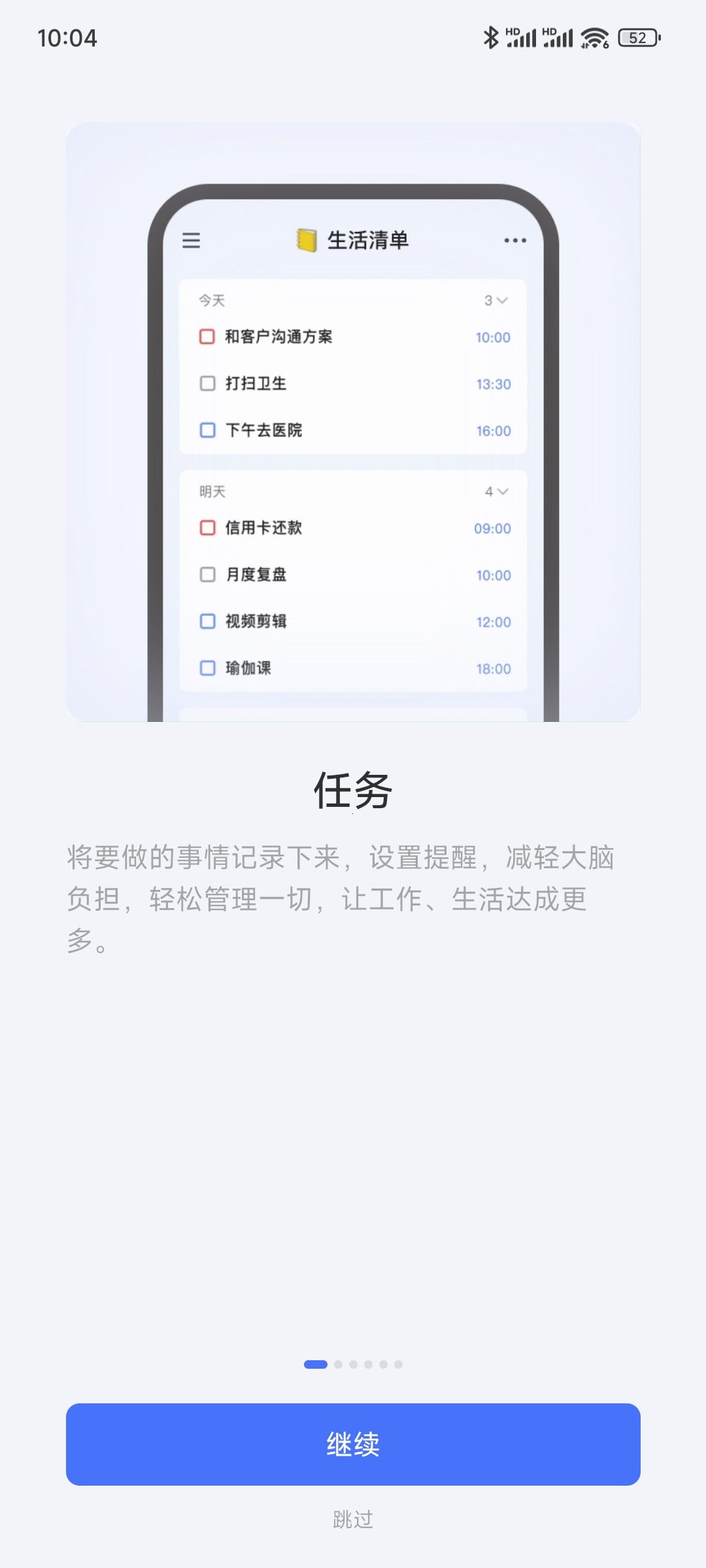The width and height of the screenshot is (706, 1568).
Task: Tap the 继续 button to continue
Action: (x=353, y=1445)
